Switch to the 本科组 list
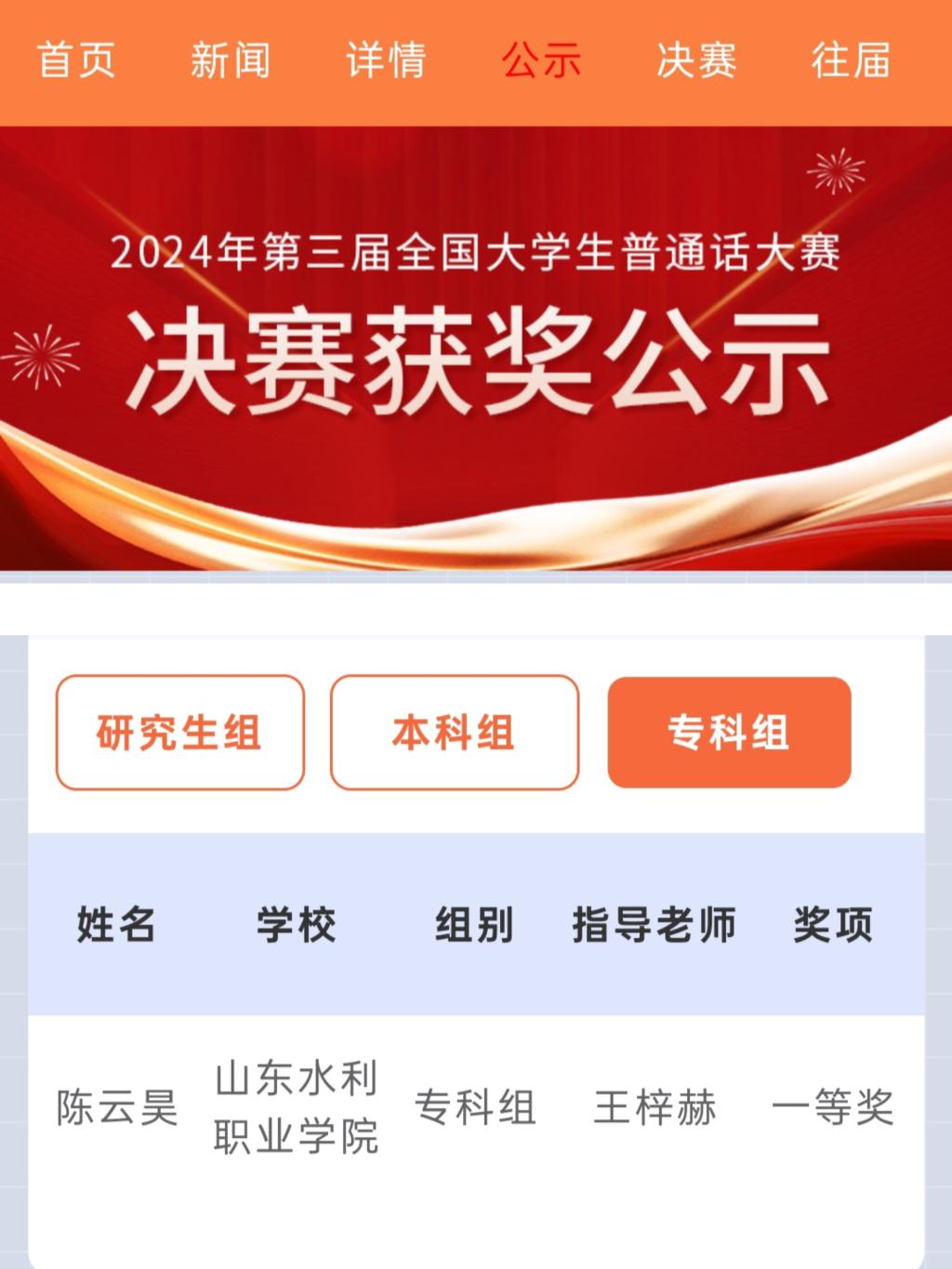Screen dimensions: 952x1269 [454, 733]
